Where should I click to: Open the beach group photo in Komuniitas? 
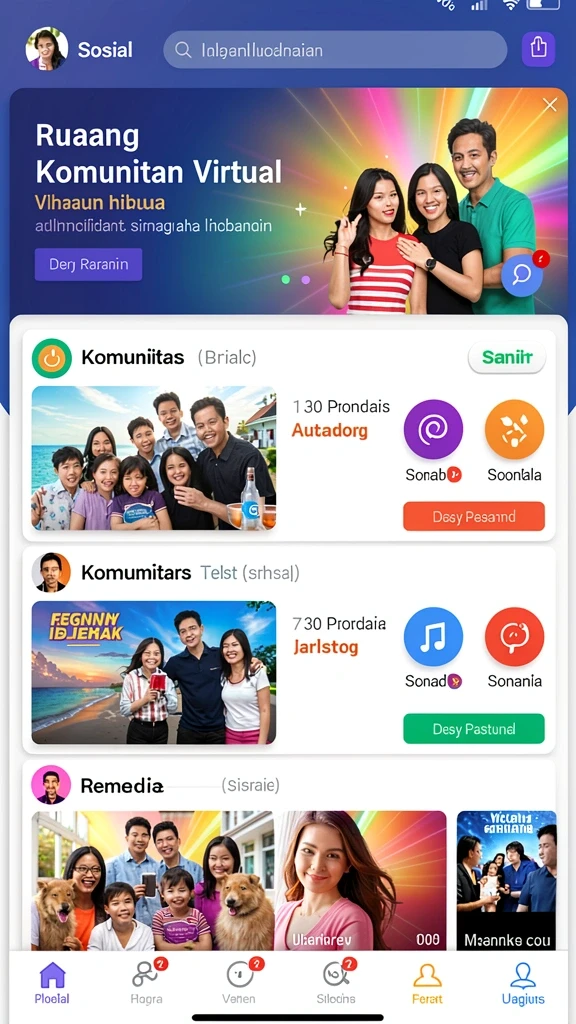tap(153, 458)
